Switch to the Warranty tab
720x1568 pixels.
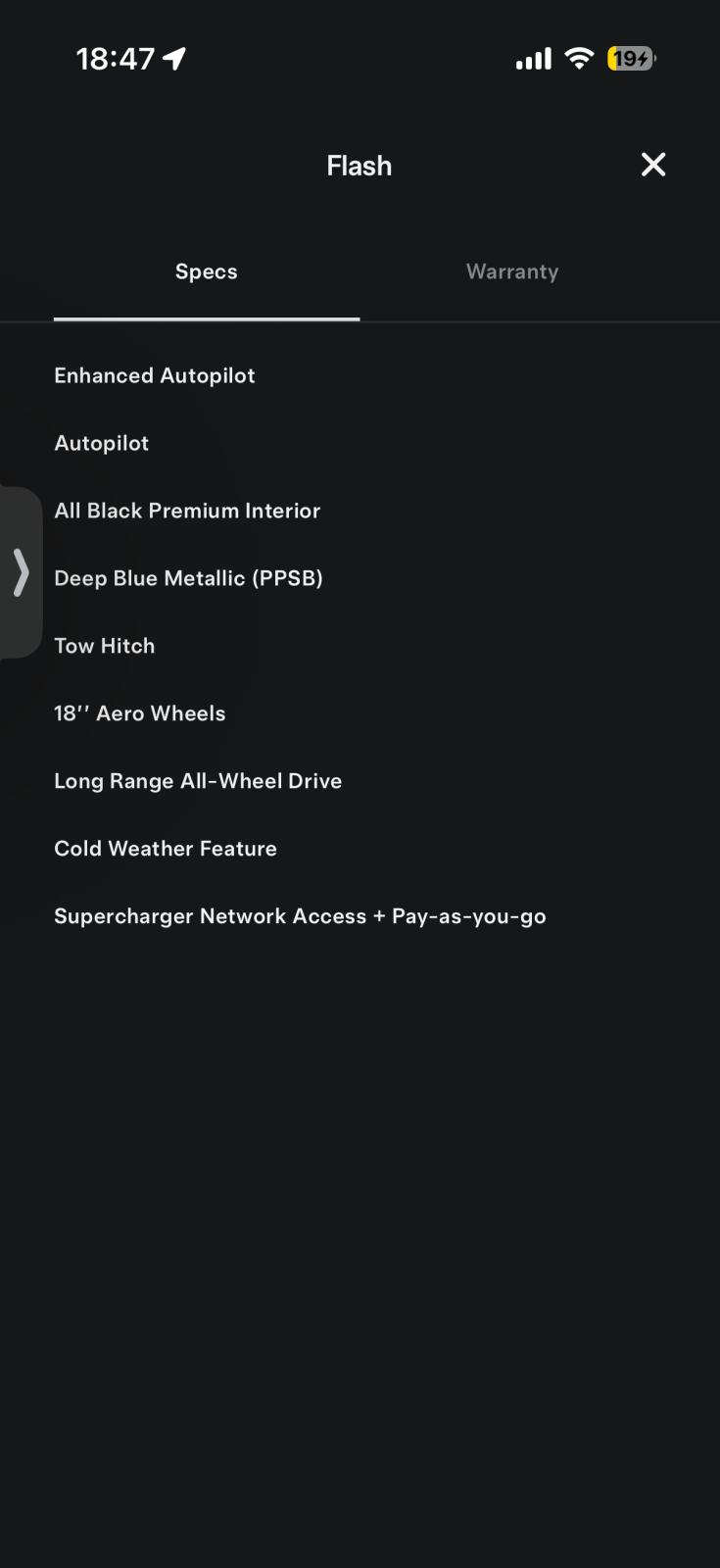tap(512, 271)
